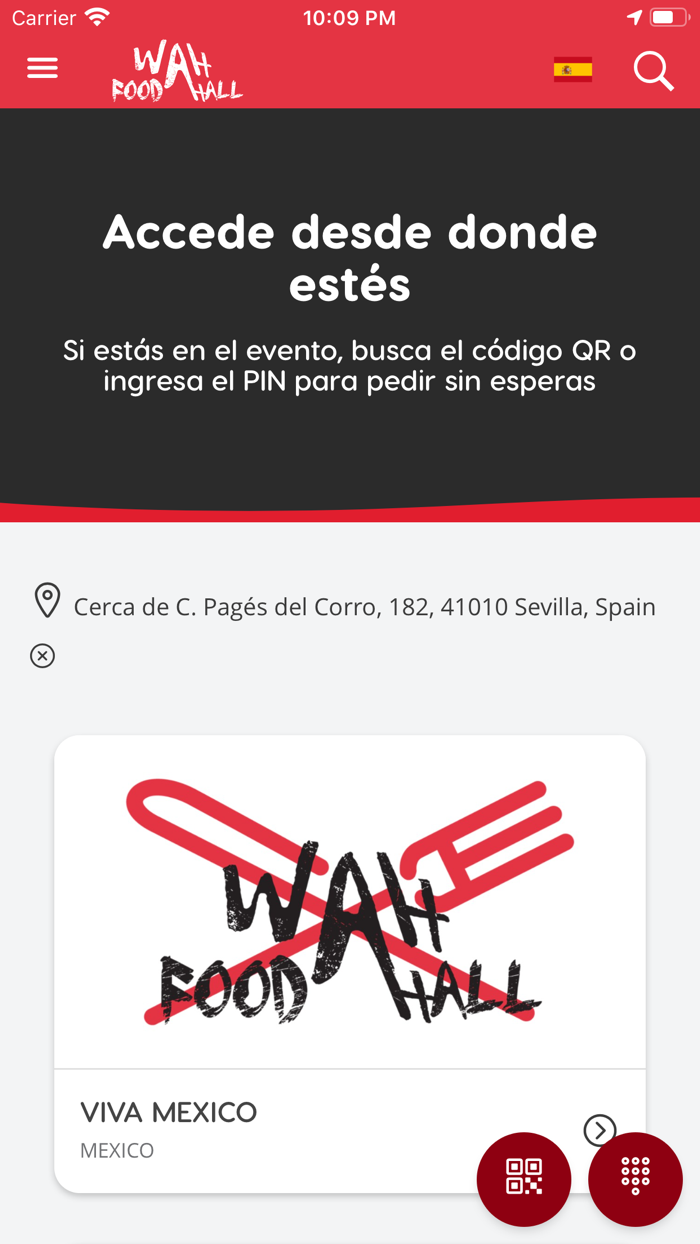Clear the current location
Viewport: 700px width, 1244px height.
click(42, 656)
